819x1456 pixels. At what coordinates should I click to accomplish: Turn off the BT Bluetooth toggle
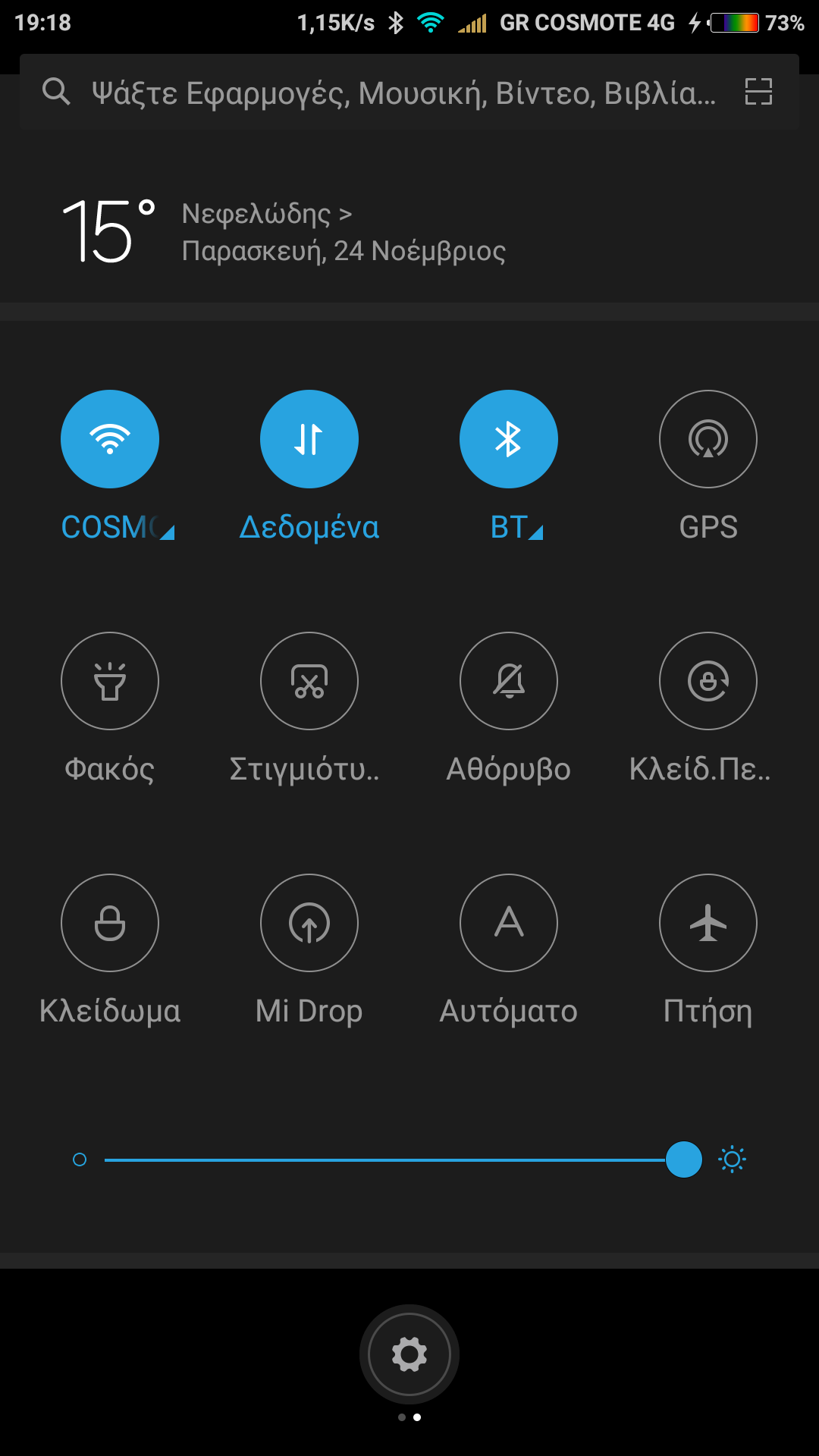click(509, 439)
